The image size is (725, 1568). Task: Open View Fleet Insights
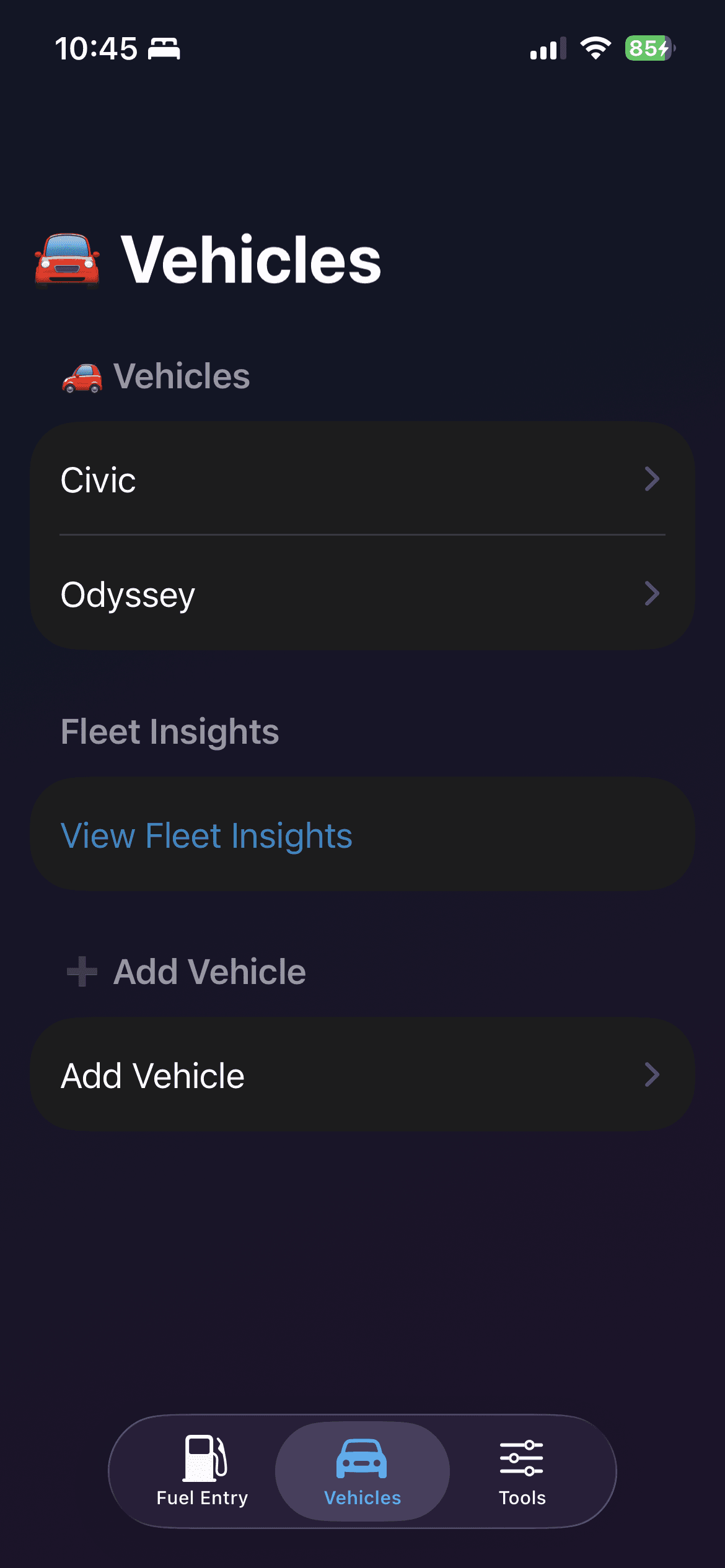point(206,835)
